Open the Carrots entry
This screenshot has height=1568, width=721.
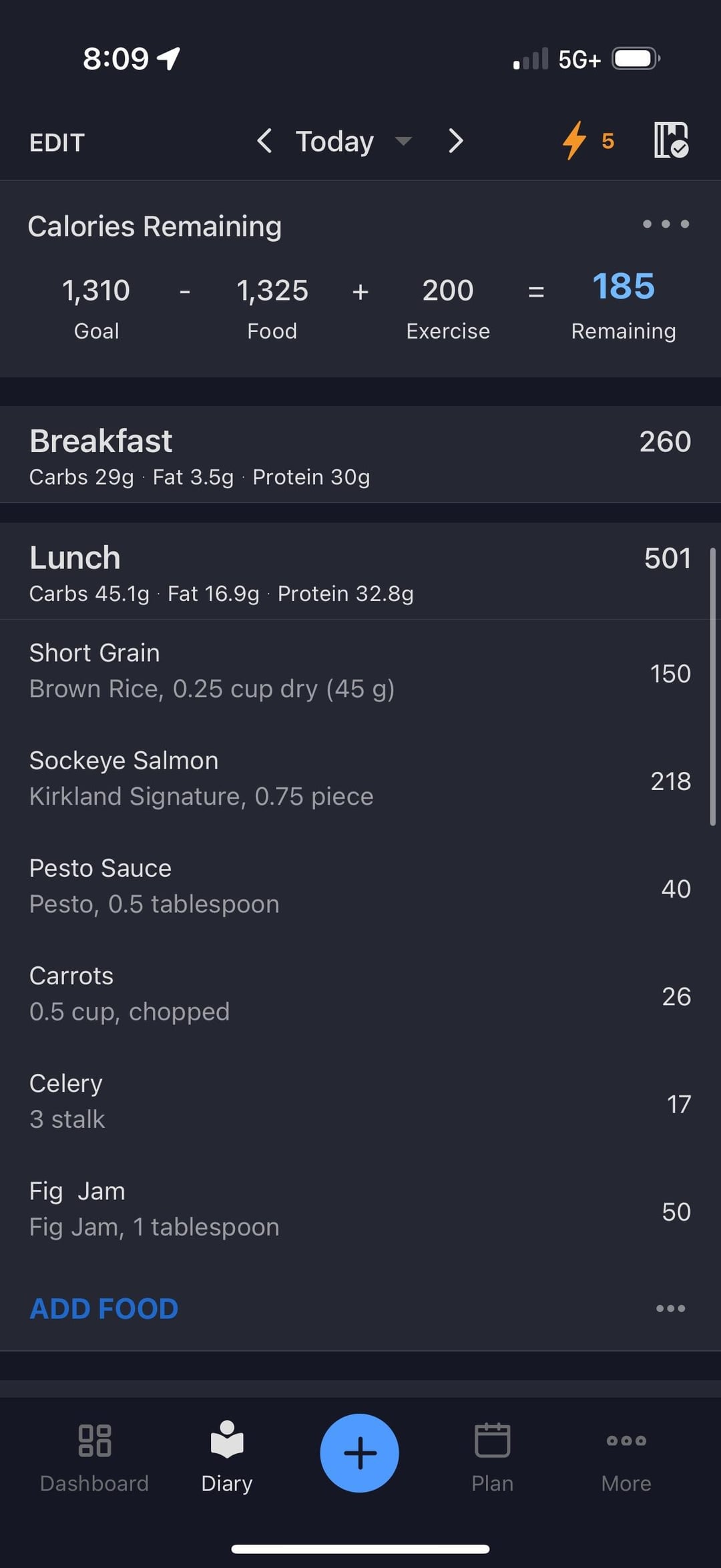coord(360,995)
